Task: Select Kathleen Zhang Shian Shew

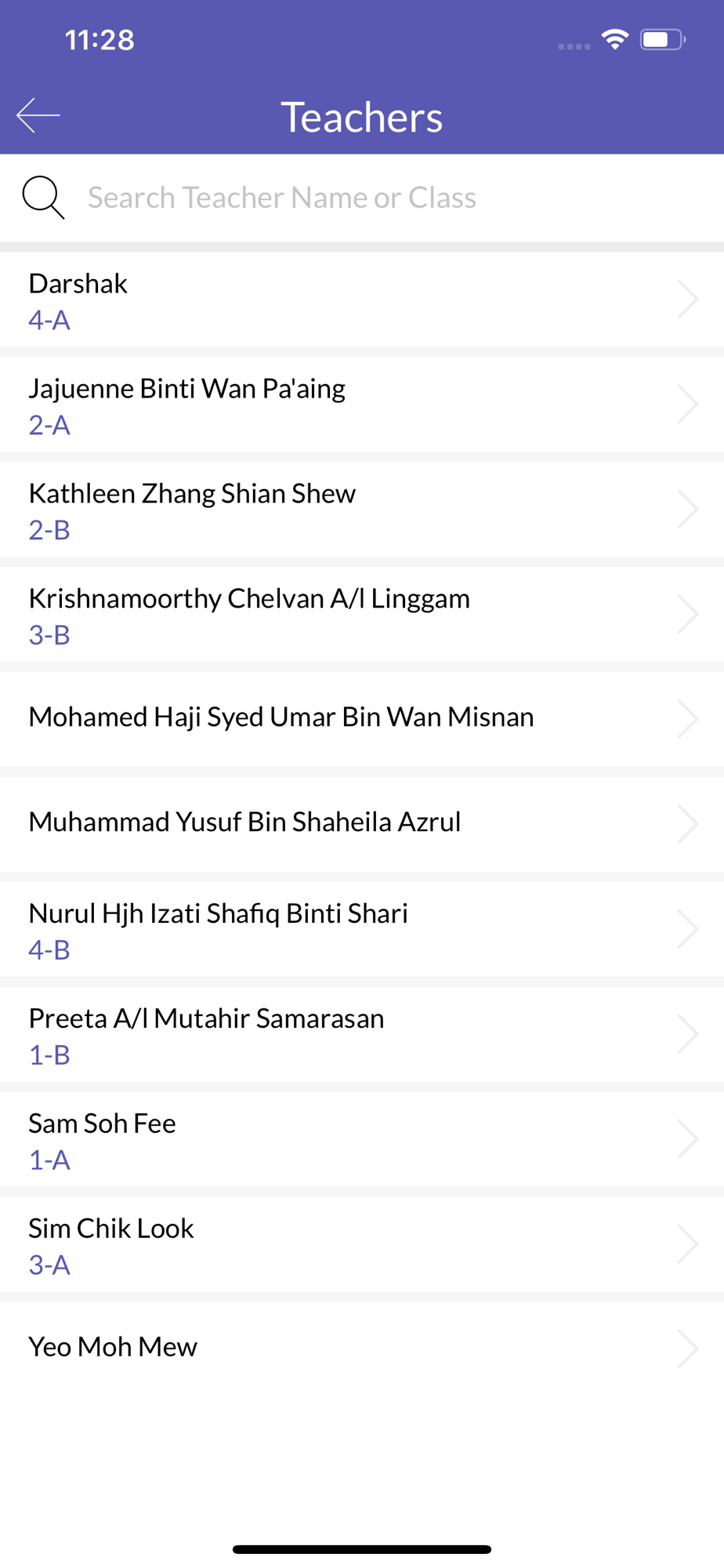Action: tap(362, 510)
